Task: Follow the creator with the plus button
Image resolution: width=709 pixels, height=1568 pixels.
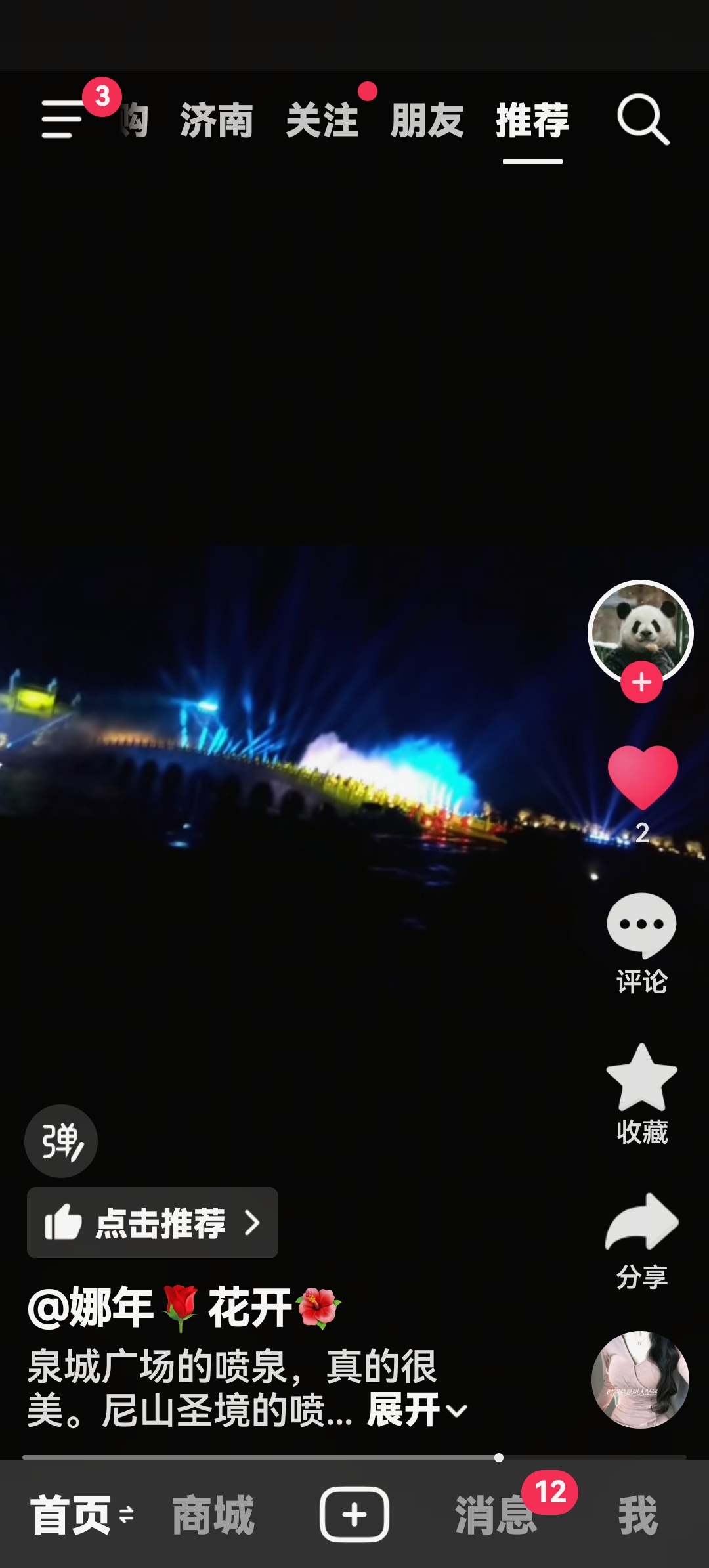Action: click(641, 683)
